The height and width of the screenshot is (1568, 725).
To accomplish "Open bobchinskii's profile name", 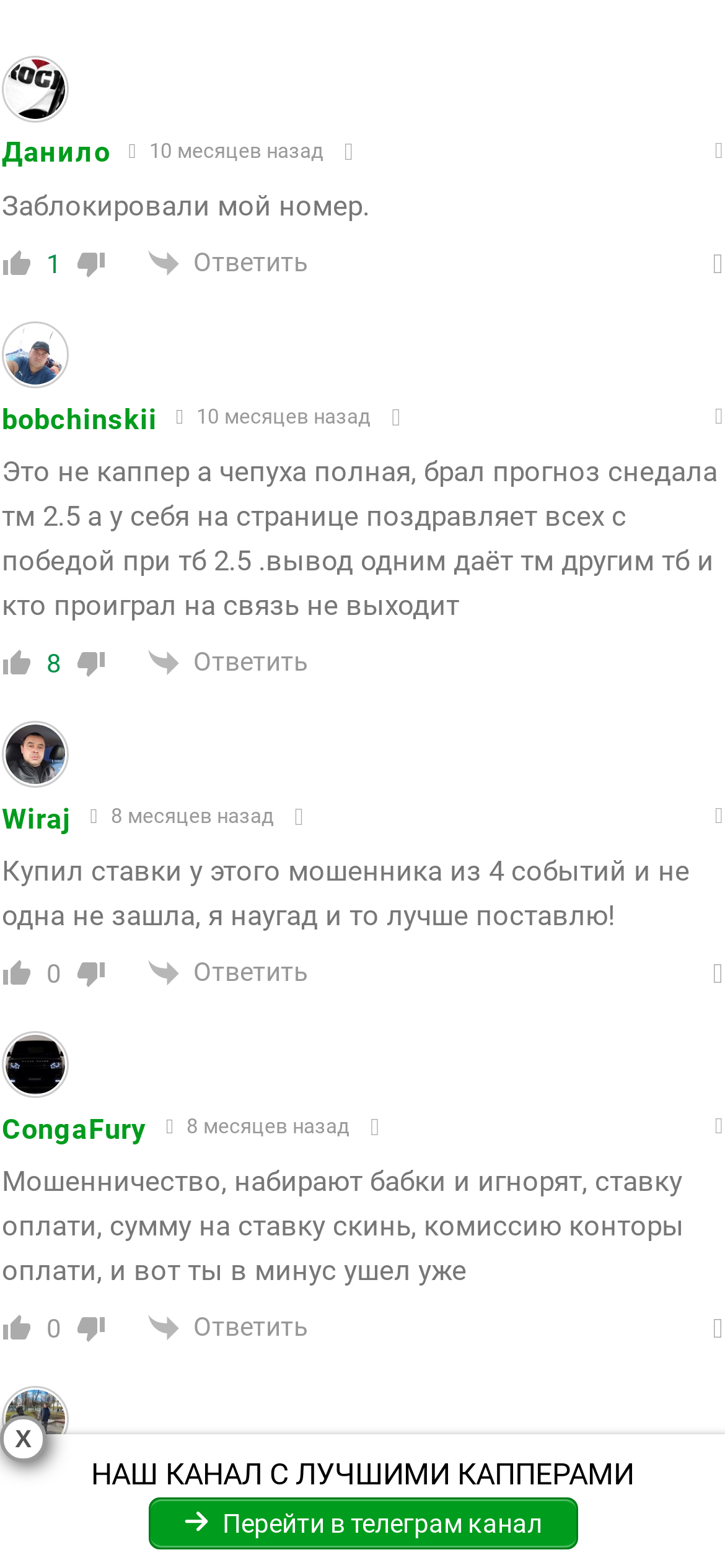I will pyautogui.click(x=79, y=419).
